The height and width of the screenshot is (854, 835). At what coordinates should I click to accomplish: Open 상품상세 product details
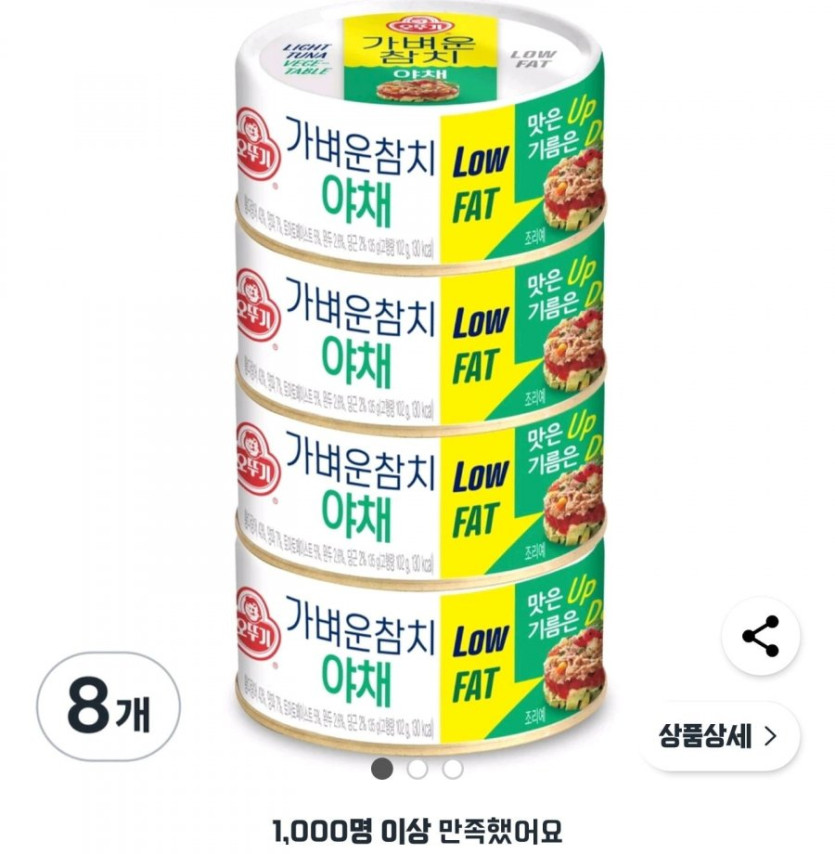click(x=719, y=737)
